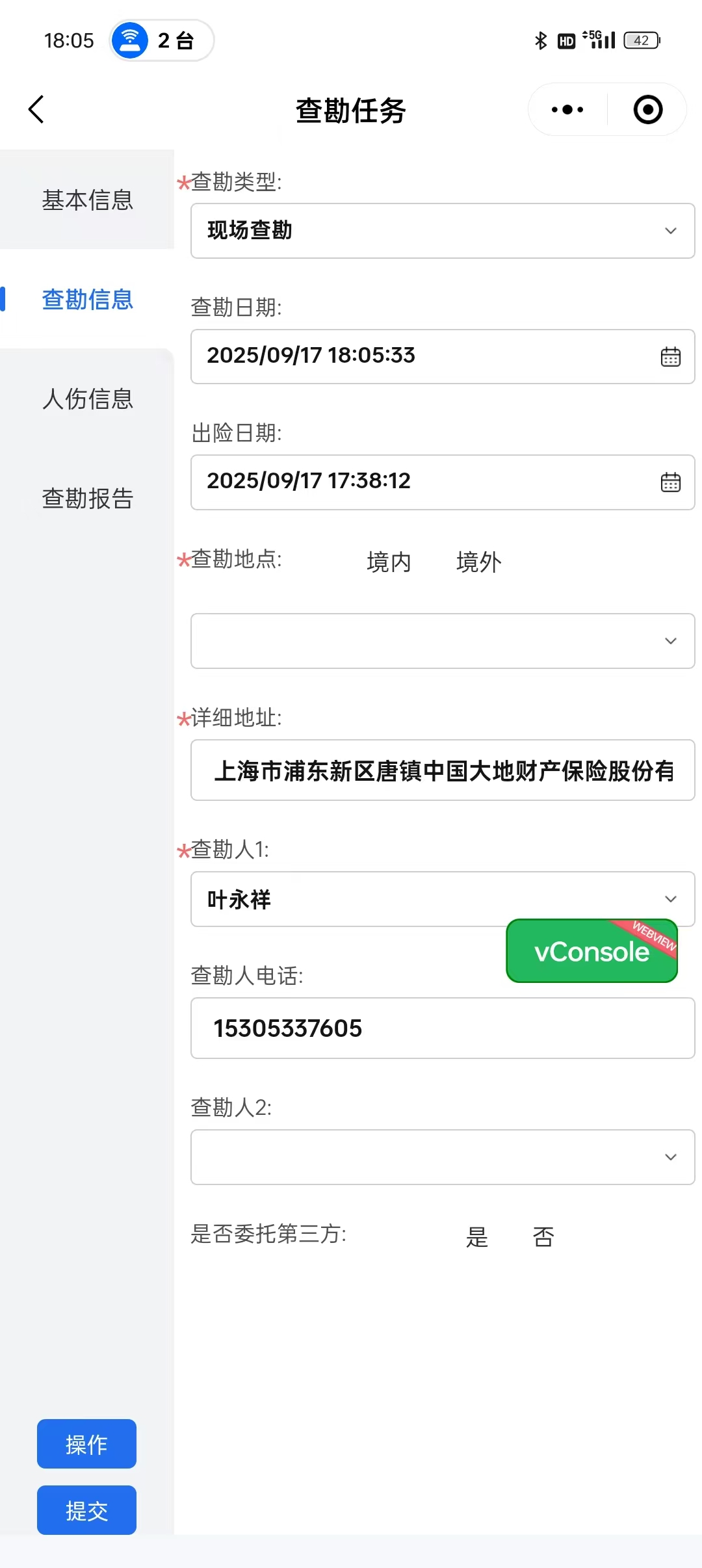Image resolution: width=702 pixels, height=1568 pixels.
Task: Expand the empty 查勘地点 region dropdown
Action: (x=442, y=641)
